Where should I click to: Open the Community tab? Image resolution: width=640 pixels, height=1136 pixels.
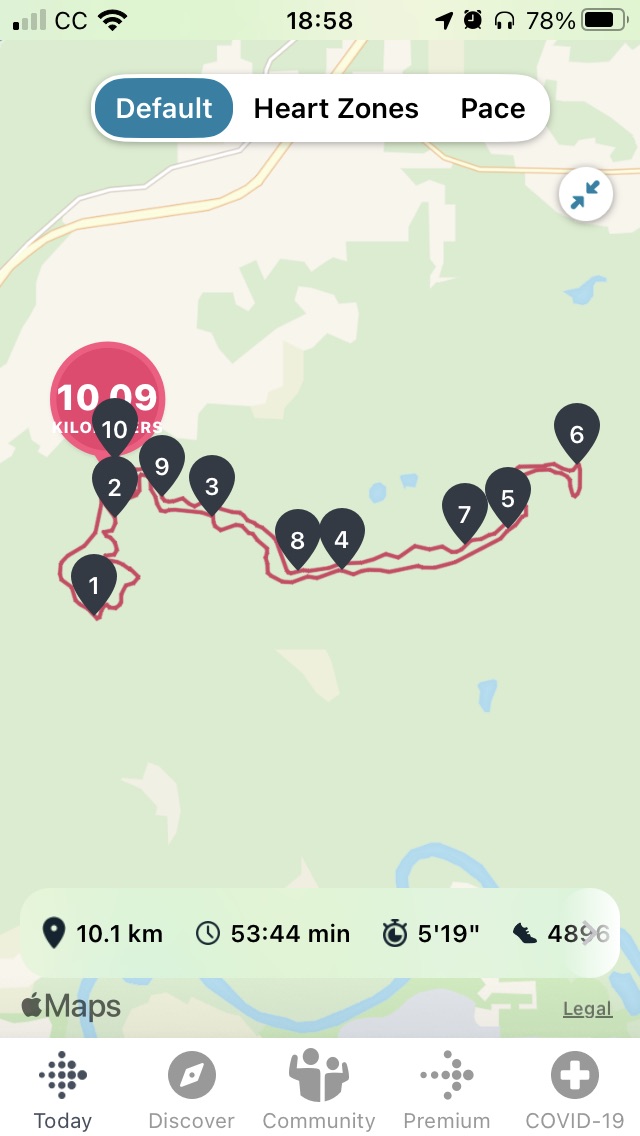(x=318, y=1089)
